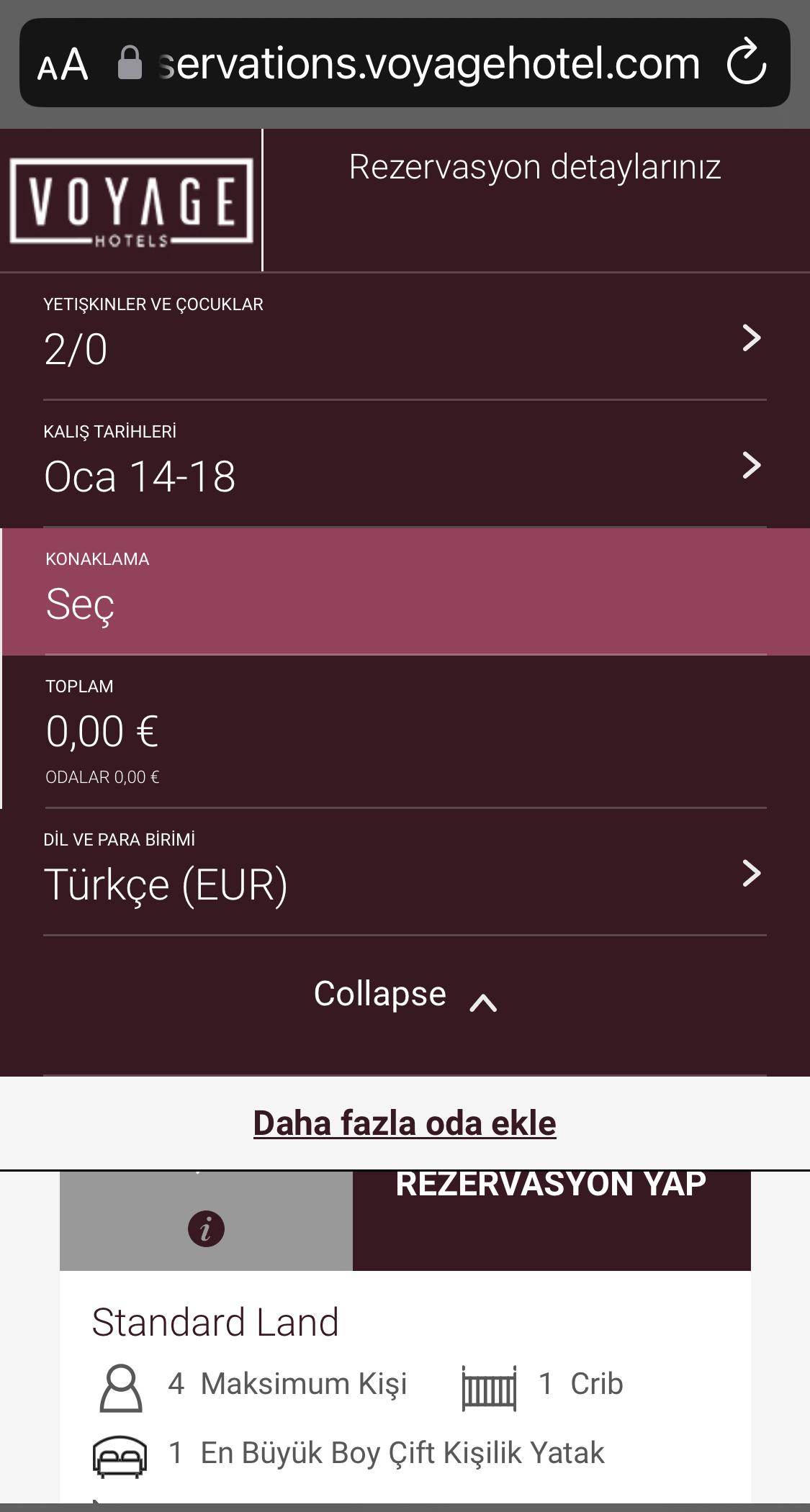Collapse the reservation details panel
This screenshot has width=810, height=1512.
click(x=405, y=995)
